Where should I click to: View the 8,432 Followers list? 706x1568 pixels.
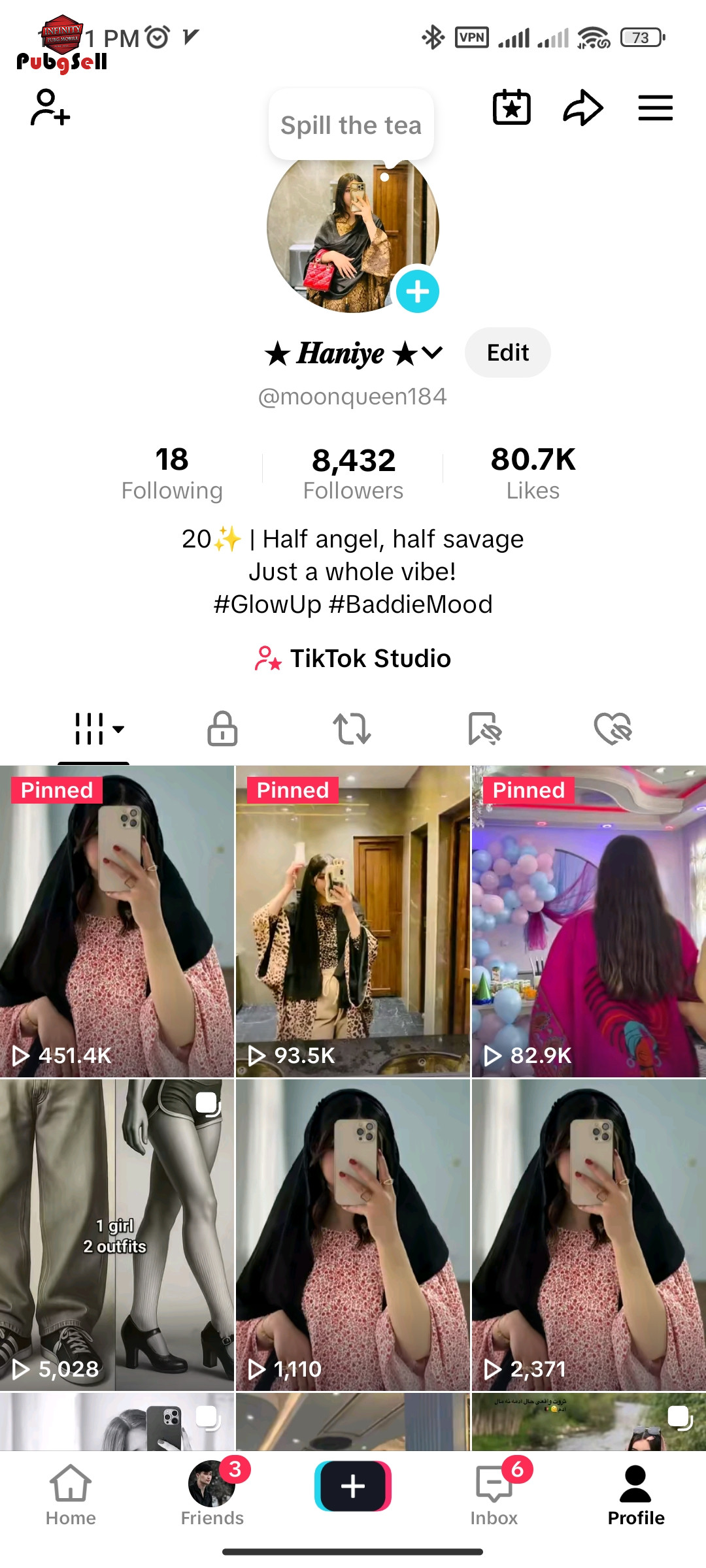click(x=354, y=474)
